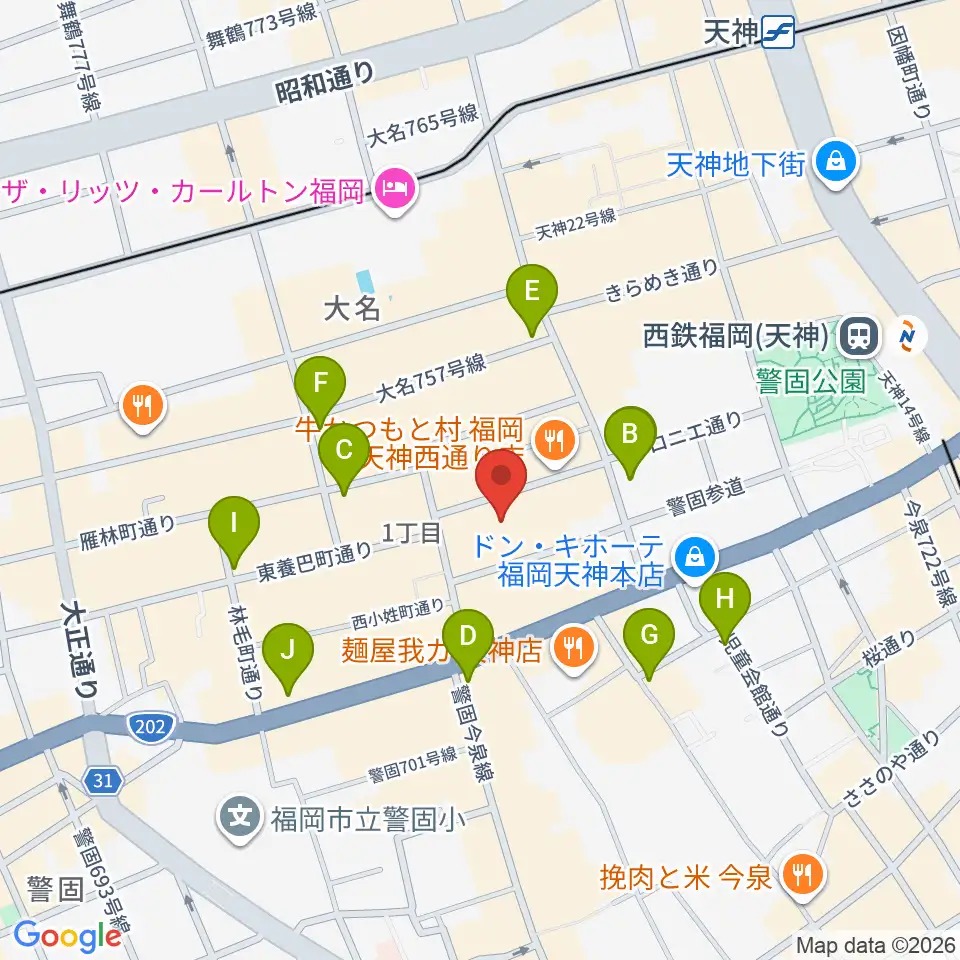Image resolution: width=960 pixels, height=960 pixels.
Task: Tap the green pin labeled C
Action: coord(343,459)
